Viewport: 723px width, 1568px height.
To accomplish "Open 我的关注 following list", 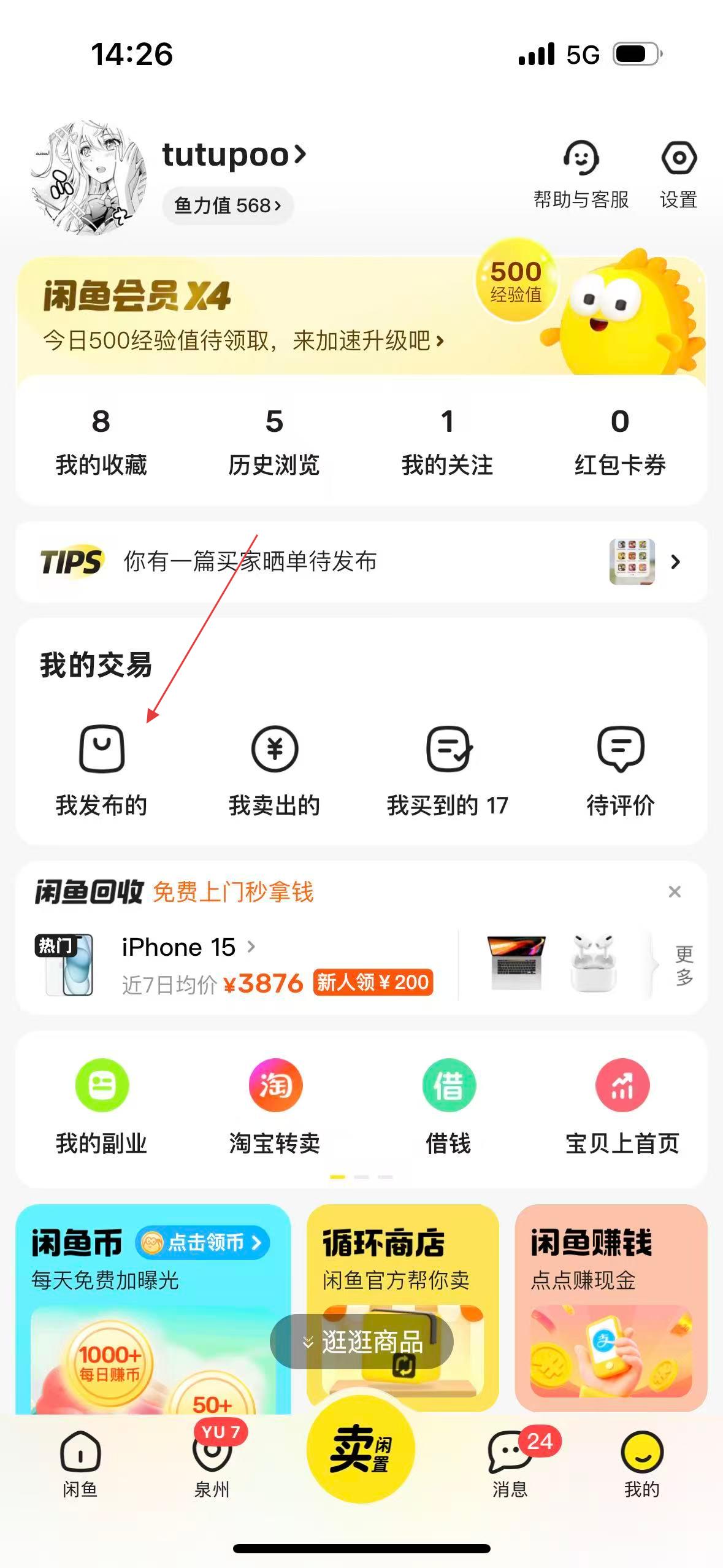I will 447,442.
